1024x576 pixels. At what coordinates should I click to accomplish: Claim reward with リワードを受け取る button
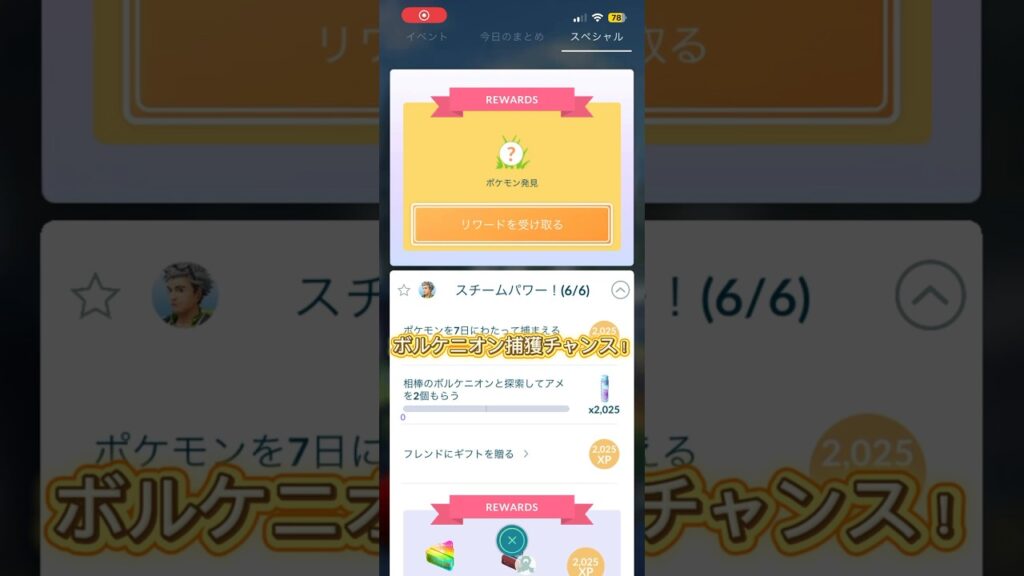(x=511, y=225)
